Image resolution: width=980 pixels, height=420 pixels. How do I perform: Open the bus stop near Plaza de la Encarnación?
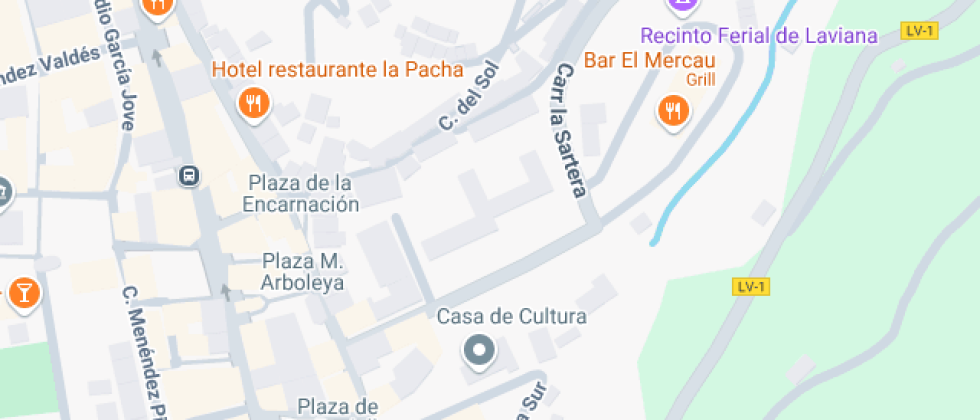(189, 176)
